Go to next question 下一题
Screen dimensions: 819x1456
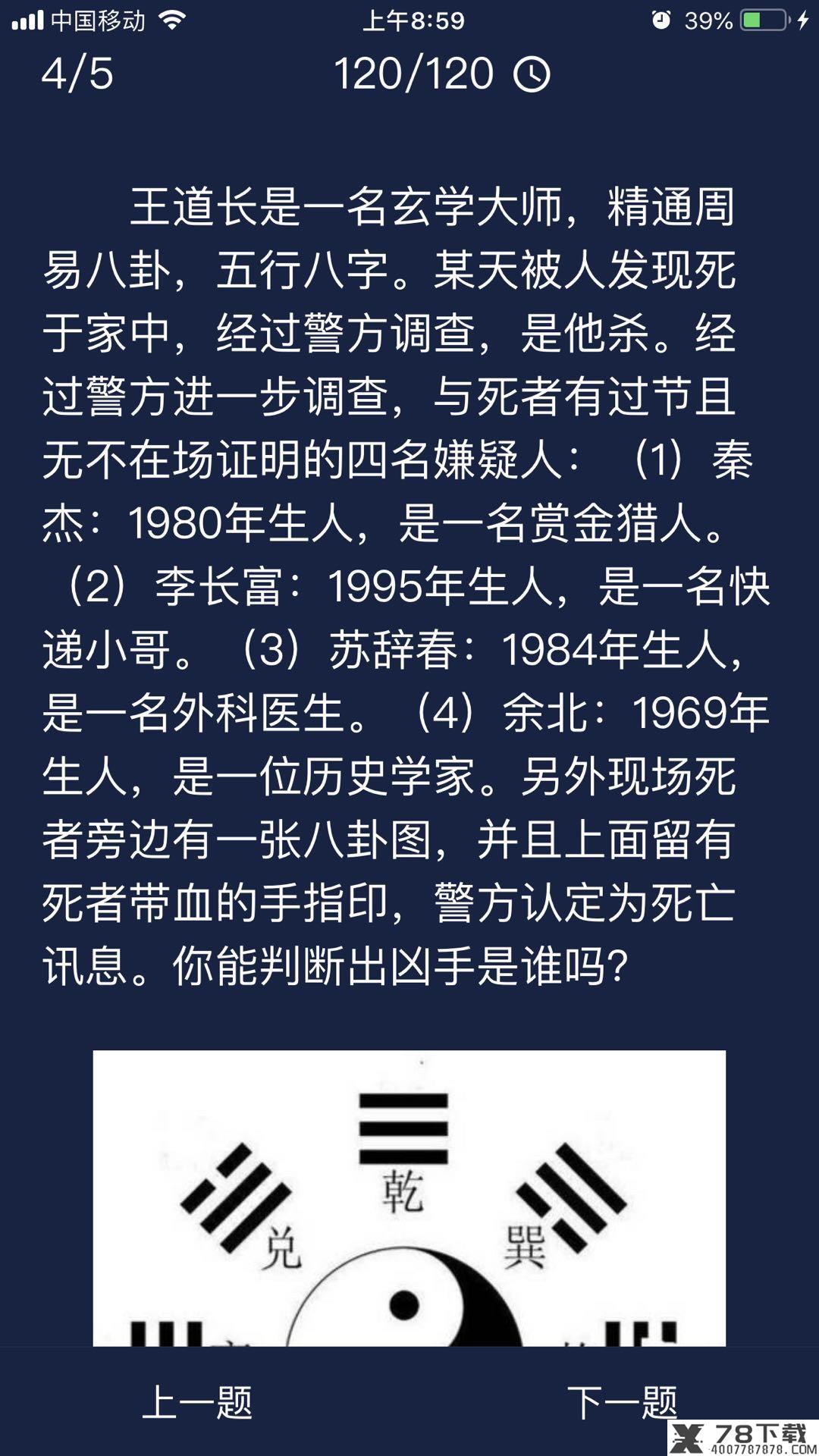622,1401
